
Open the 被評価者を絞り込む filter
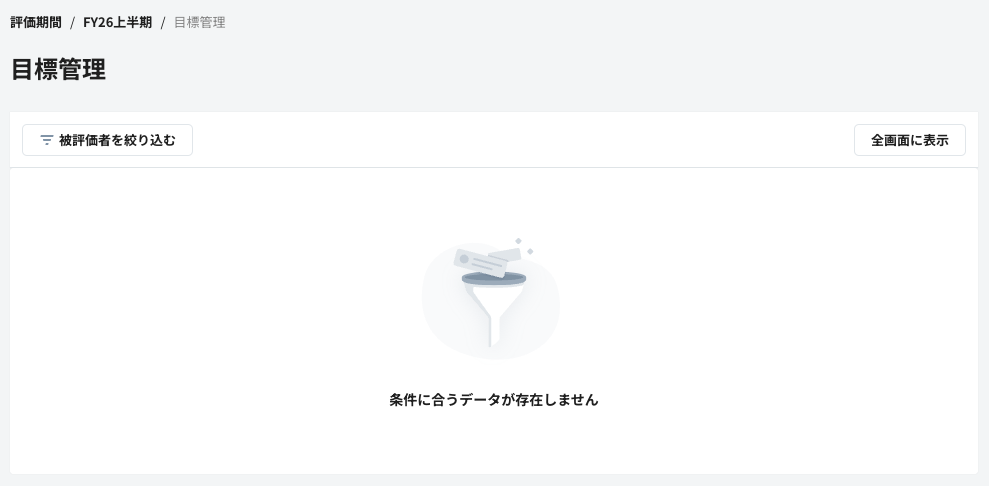(x=107, y=140)
